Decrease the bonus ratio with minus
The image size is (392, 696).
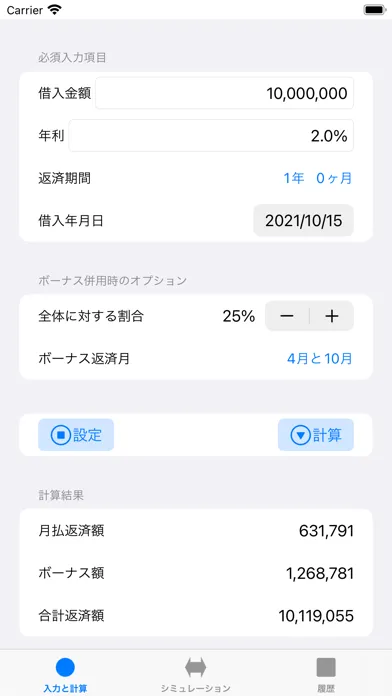287,316
